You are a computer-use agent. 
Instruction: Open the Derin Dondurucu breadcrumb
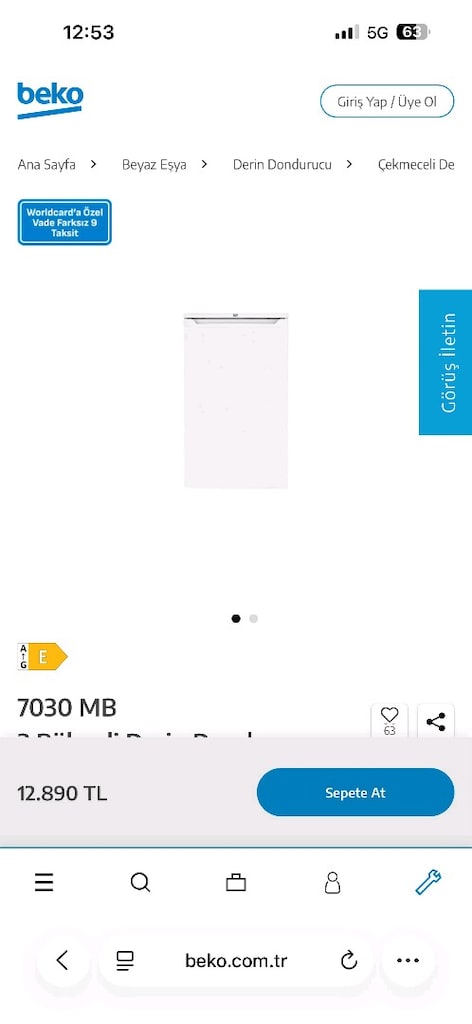(282, 165)
